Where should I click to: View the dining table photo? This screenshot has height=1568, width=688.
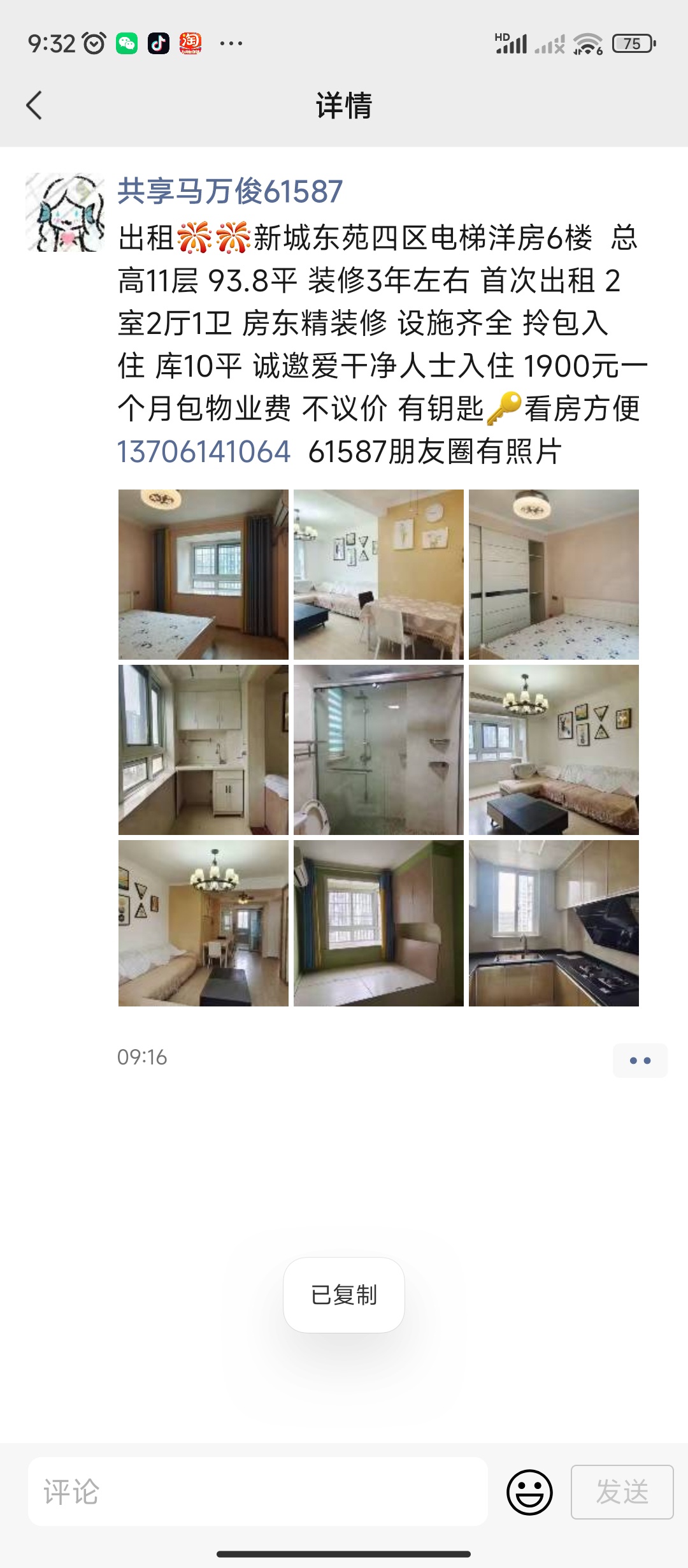tap(378, 574)
